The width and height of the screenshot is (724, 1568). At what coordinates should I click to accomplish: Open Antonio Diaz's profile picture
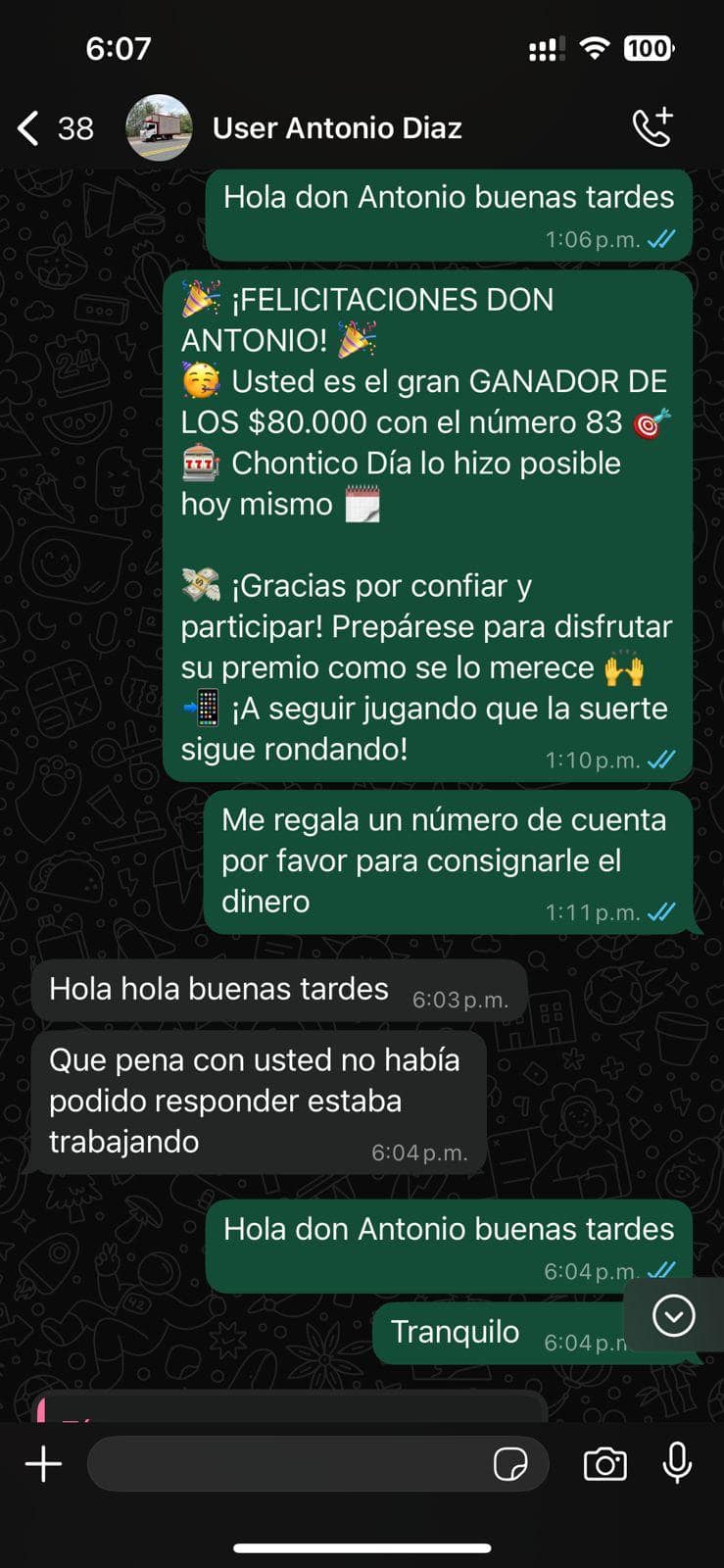pyautogui.click(x=159, y=127)
